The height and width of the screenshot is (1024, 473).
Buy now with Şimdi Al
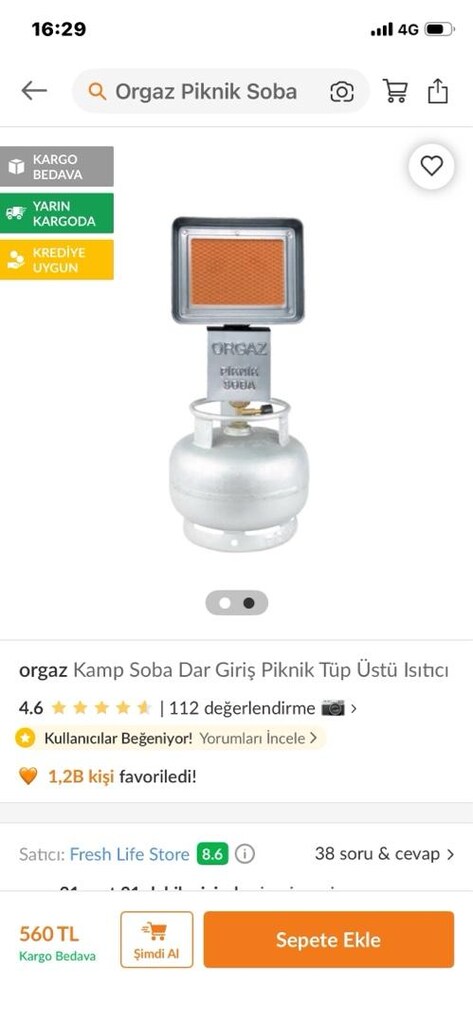pos(157,940)
